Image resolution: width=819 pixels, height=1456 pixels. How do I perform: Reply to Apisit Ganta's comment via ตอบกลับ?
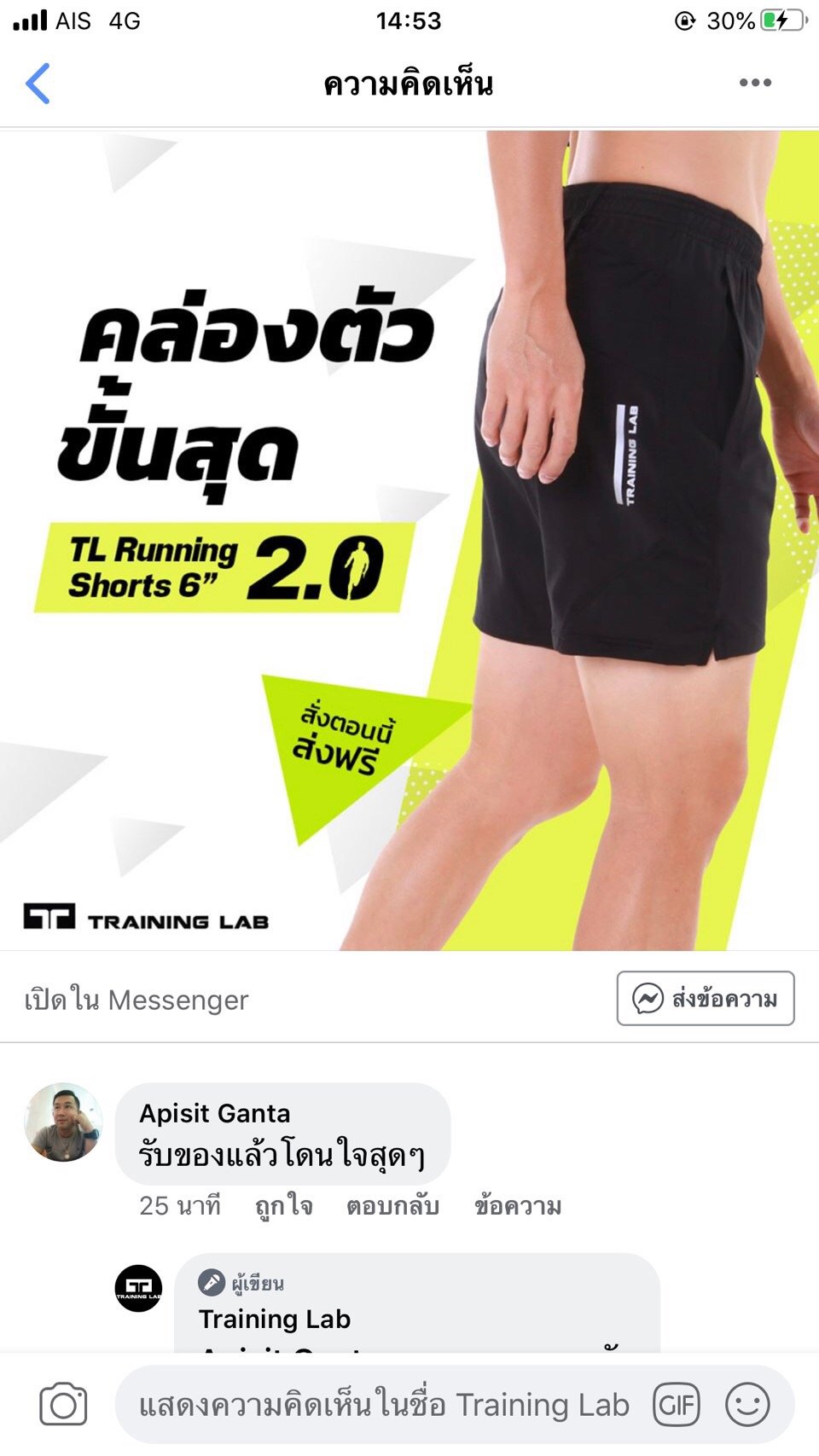coord(392,1206)
